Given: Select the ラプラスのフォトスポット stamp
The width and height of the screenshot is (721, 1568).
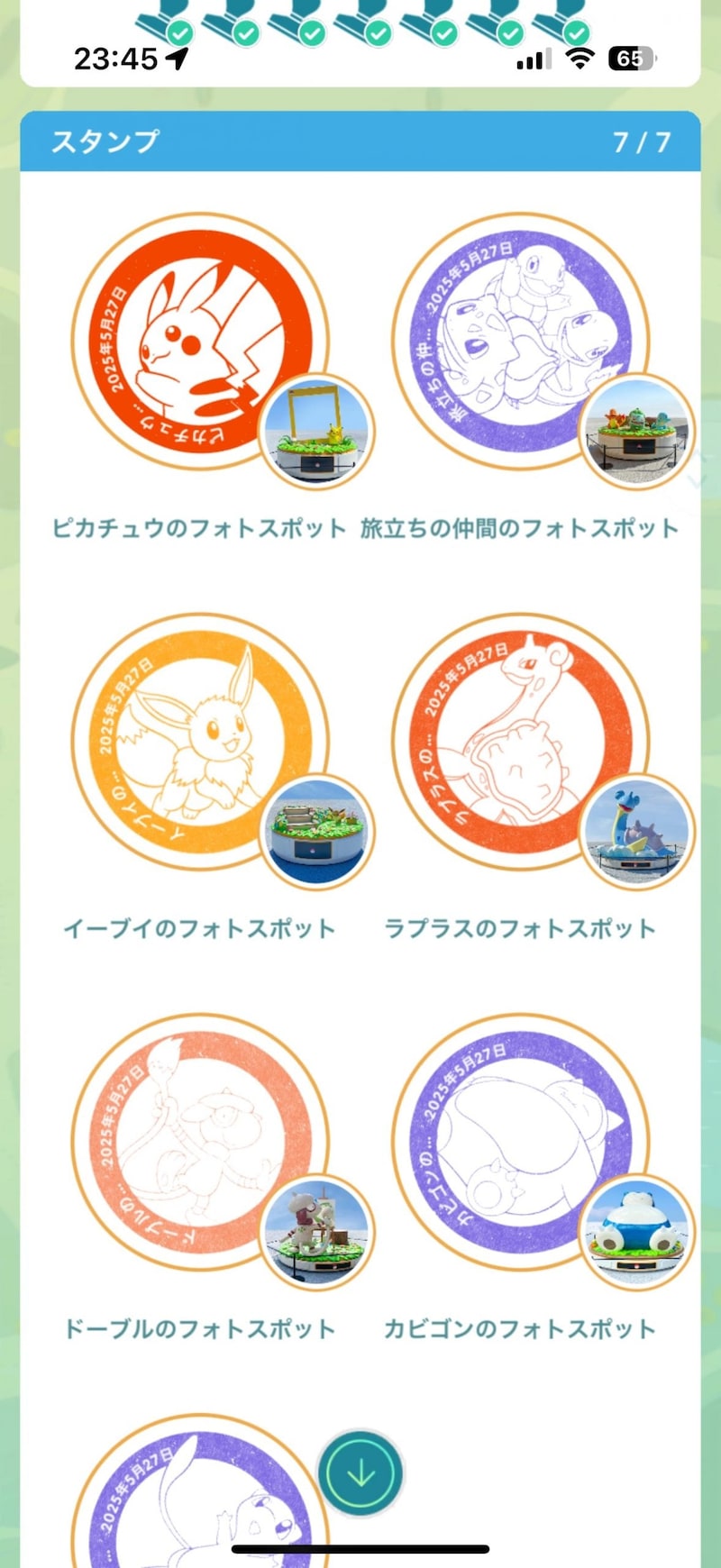Looking at the screenshot, I should click(x=520, y=743).
